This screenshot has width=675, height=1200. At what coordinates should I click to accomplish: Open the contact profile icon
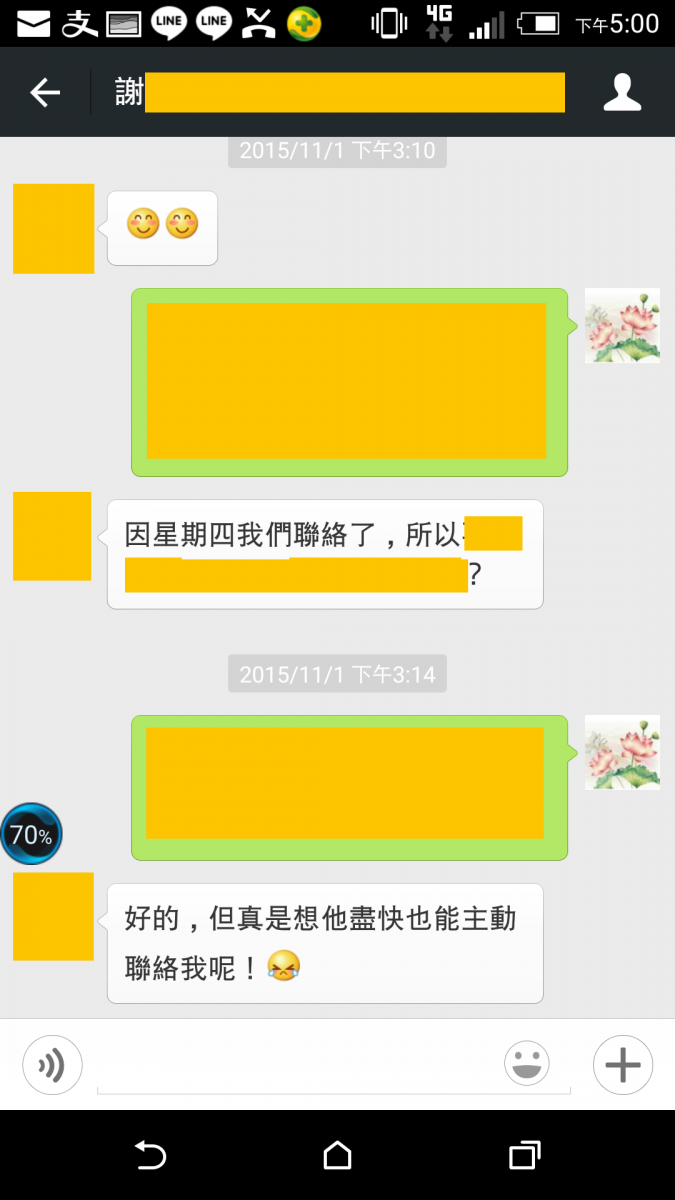(x=622, y=93)
